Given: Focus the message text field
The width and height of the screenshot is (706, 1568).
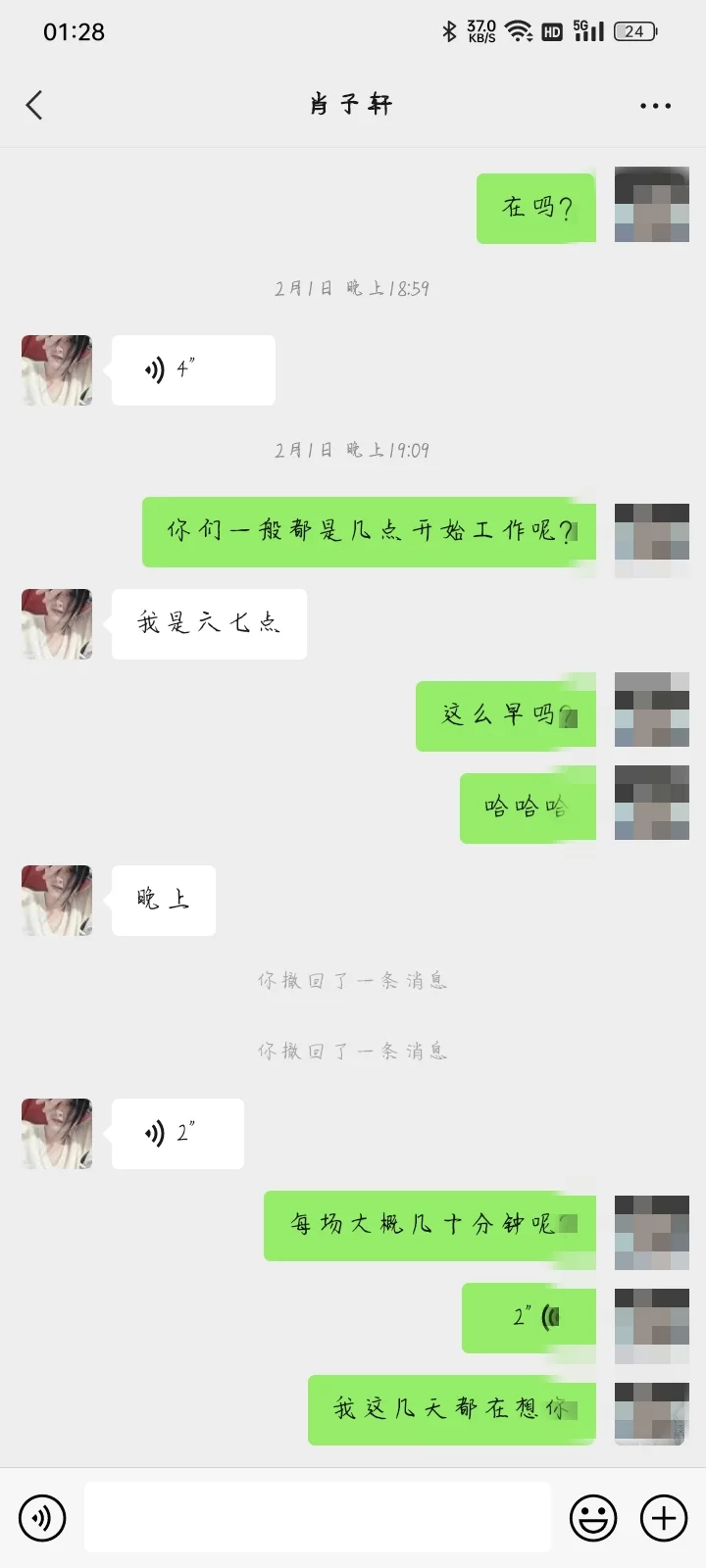Looking at the screenshot, I should point(318,1517).
